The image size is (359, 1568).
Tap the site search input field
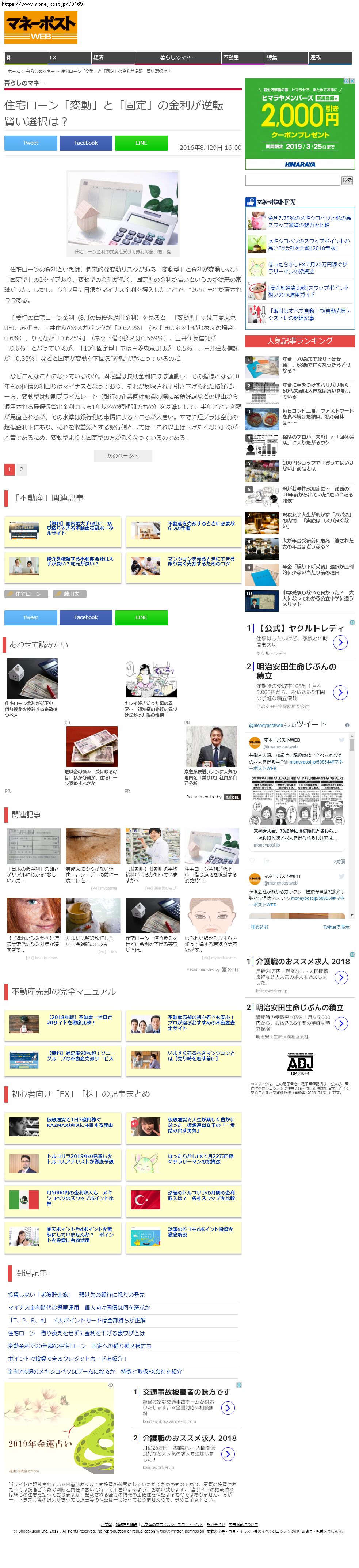click(292, 180)
